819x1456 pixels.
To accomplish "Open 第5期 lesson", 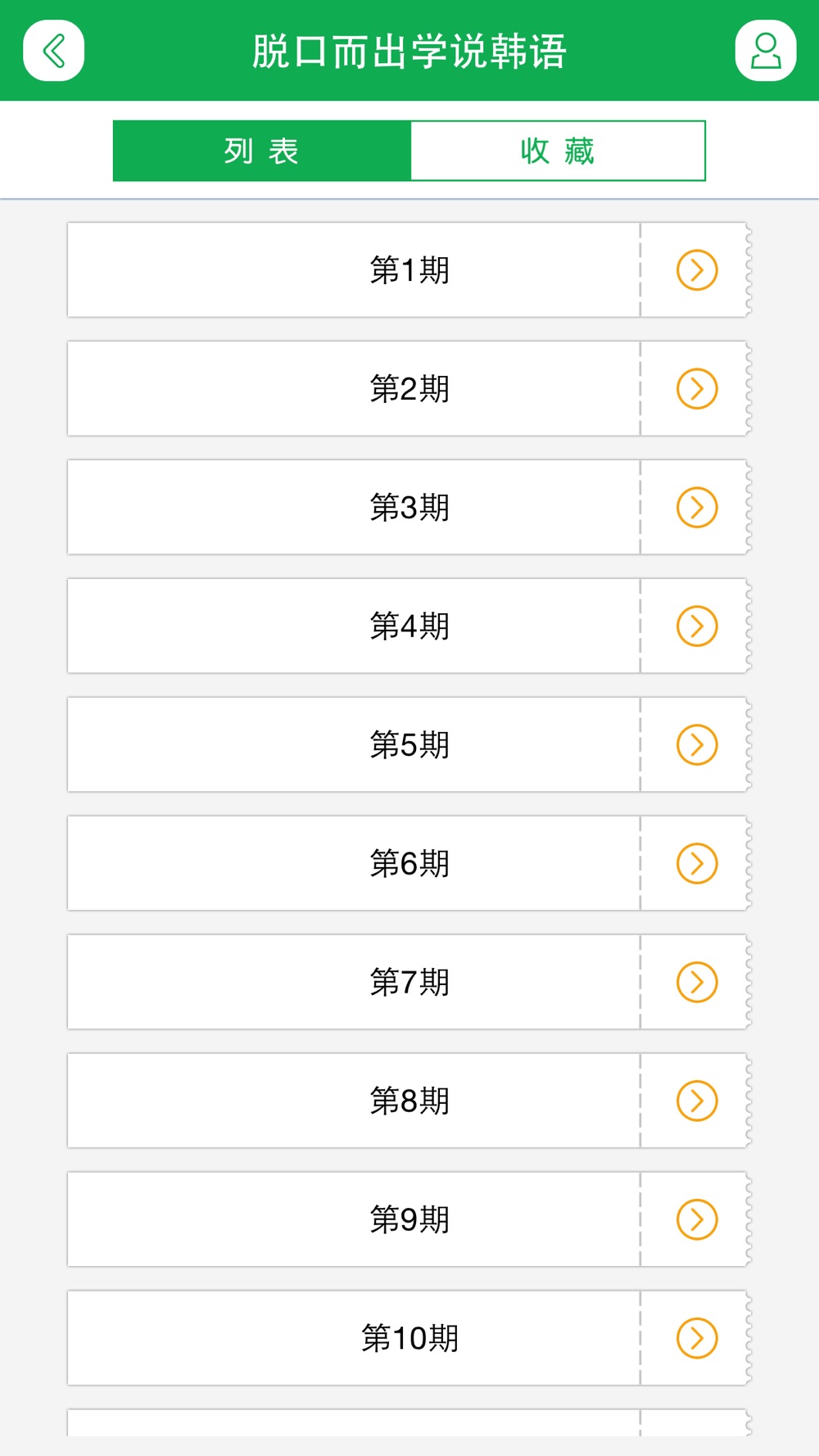I will 409,744.
